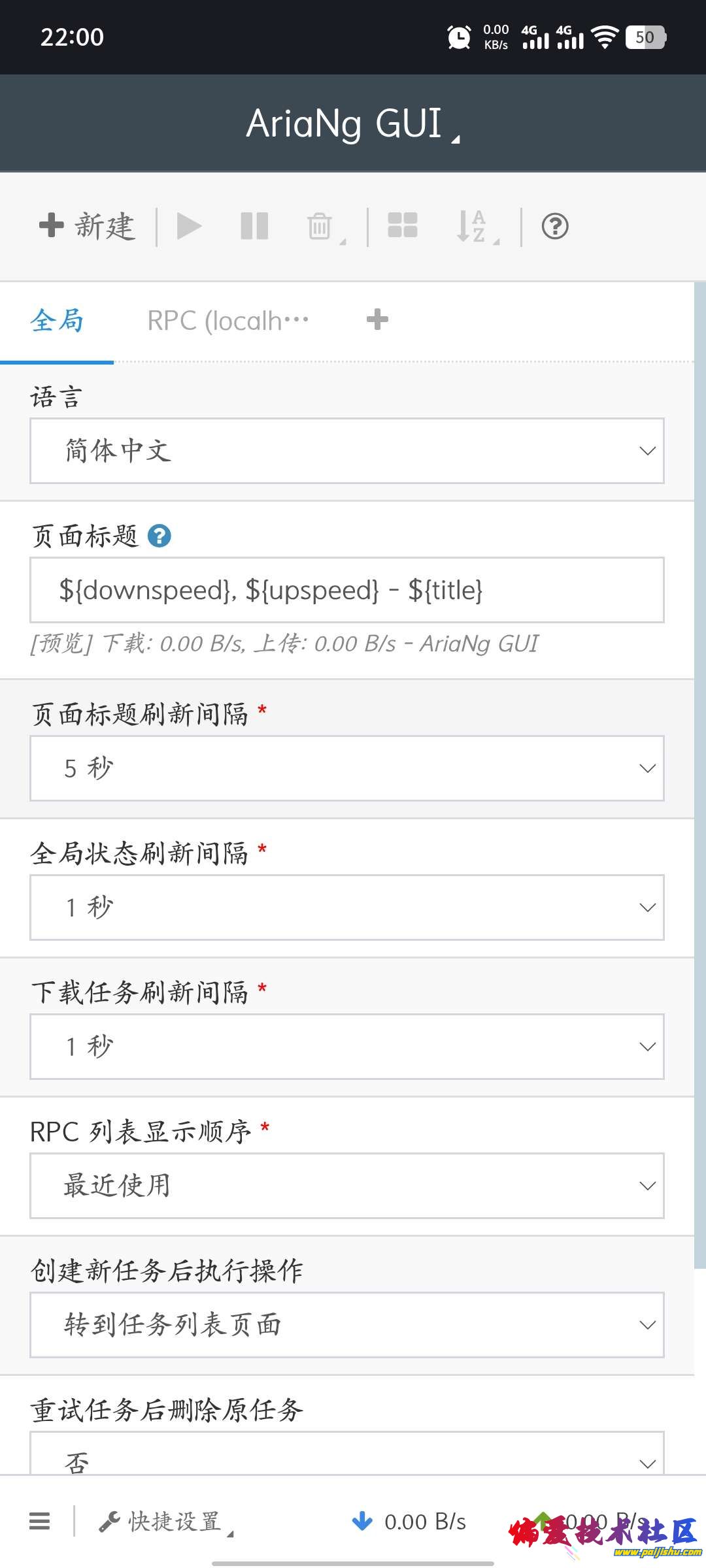The width and height of the screenshot is (706, 1568).
Task: Open 全局状态刷新间隔 dropdown
Action: pyautogui.click(x=346, y=907)
